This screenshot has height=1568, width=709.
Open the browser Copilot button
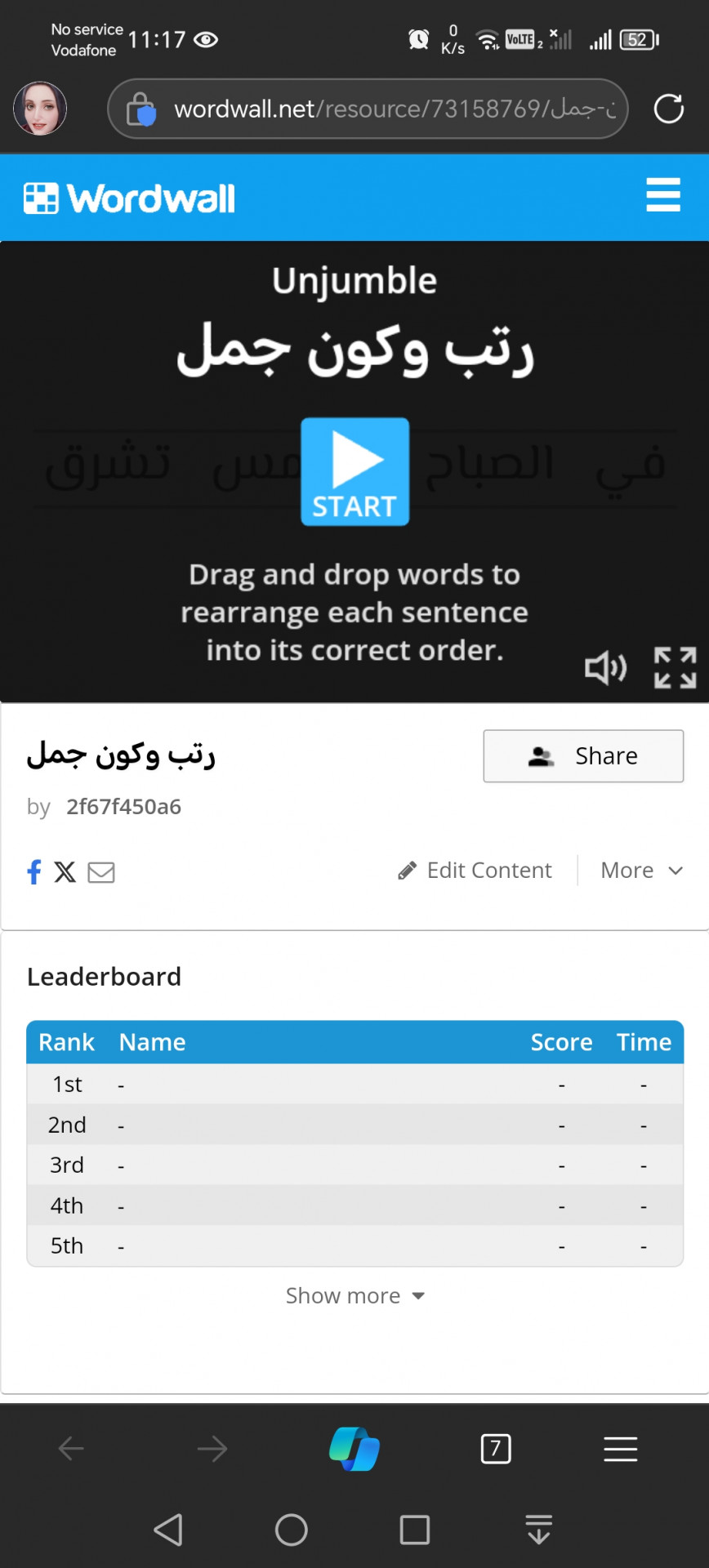(354, 1449)
